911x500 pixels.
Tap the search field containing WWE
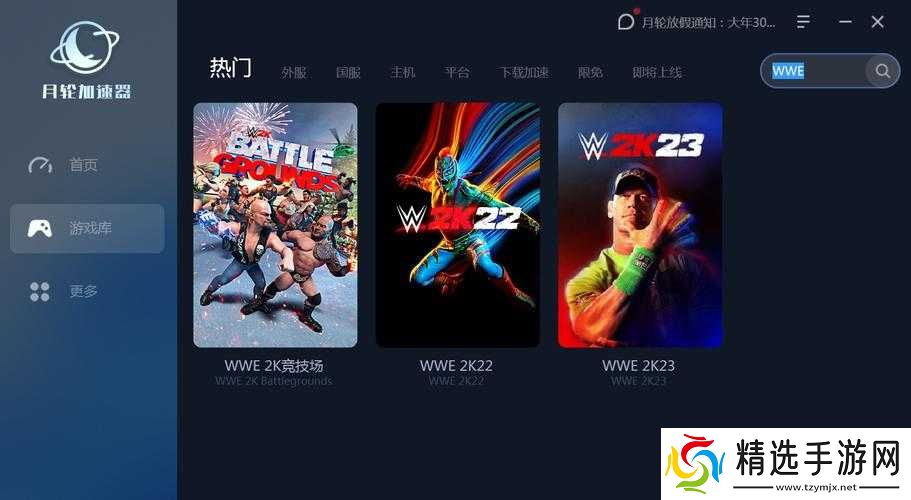[x=815, y=71]
